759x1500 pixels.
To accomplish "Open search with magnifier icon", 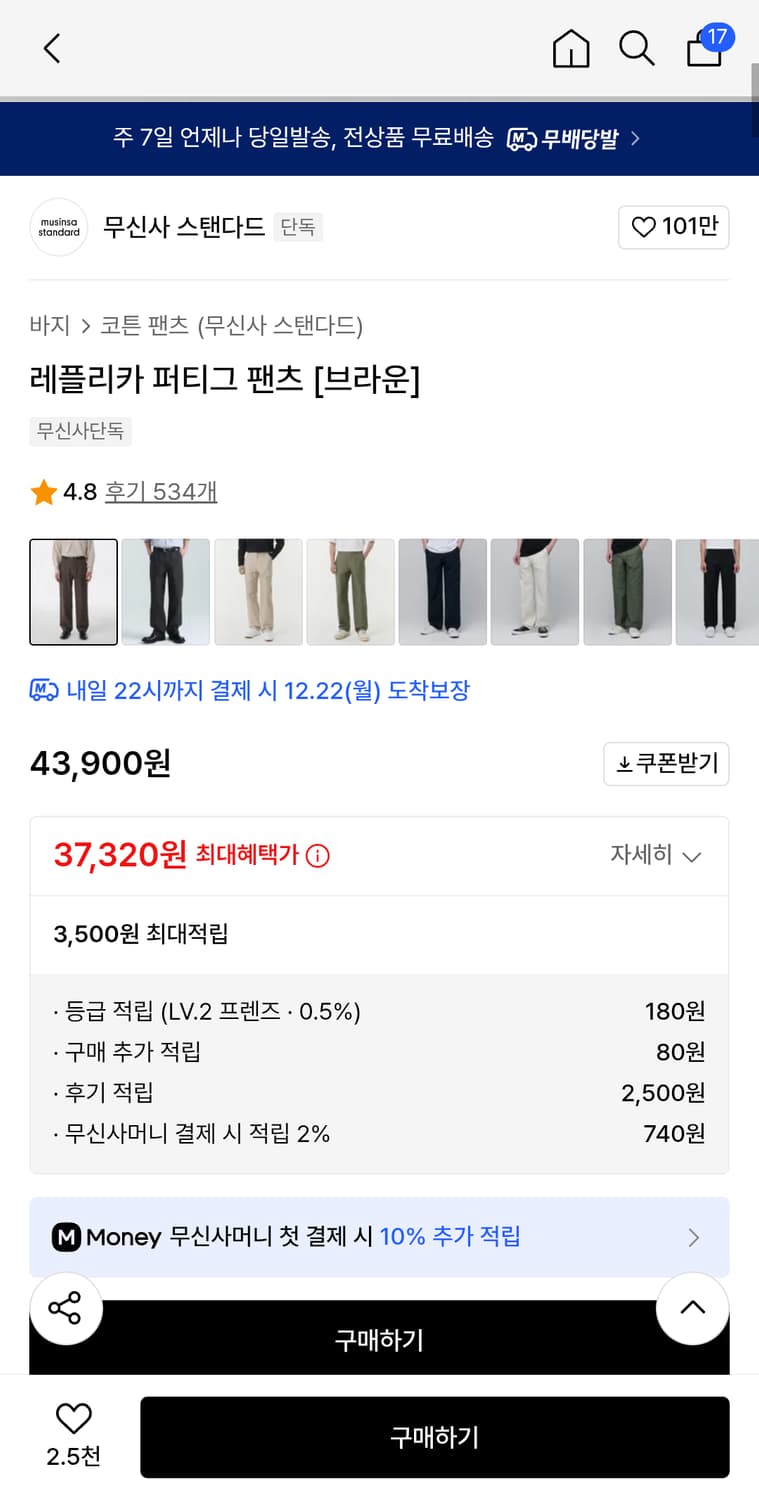I will click(x=637, y=48).
